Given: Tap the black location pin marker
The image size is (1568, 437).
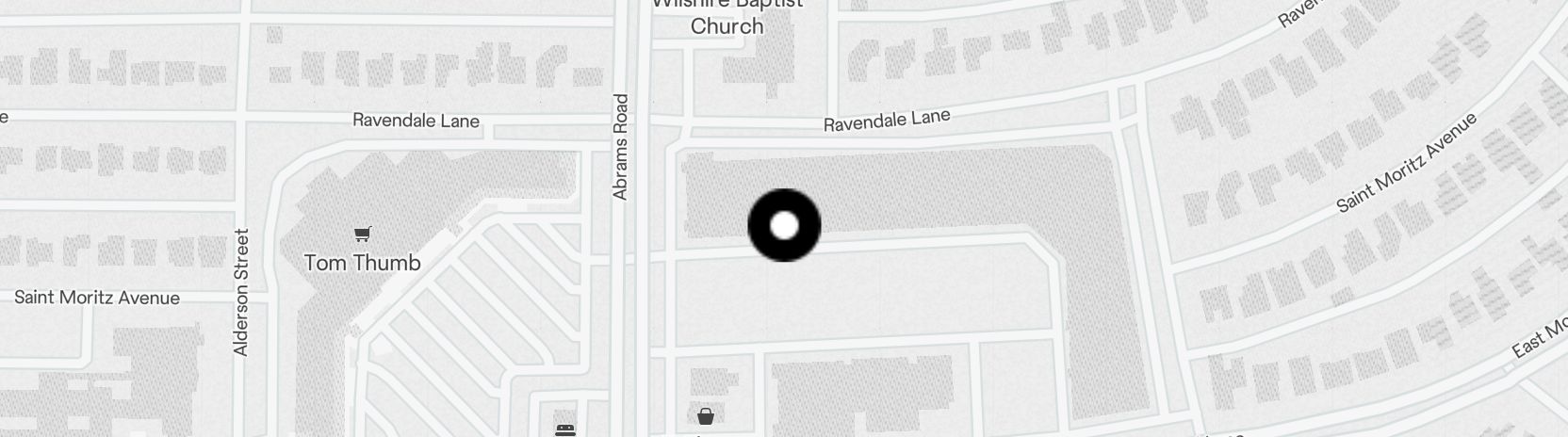Looking at the screenshot, I should [x=784, y=225].
